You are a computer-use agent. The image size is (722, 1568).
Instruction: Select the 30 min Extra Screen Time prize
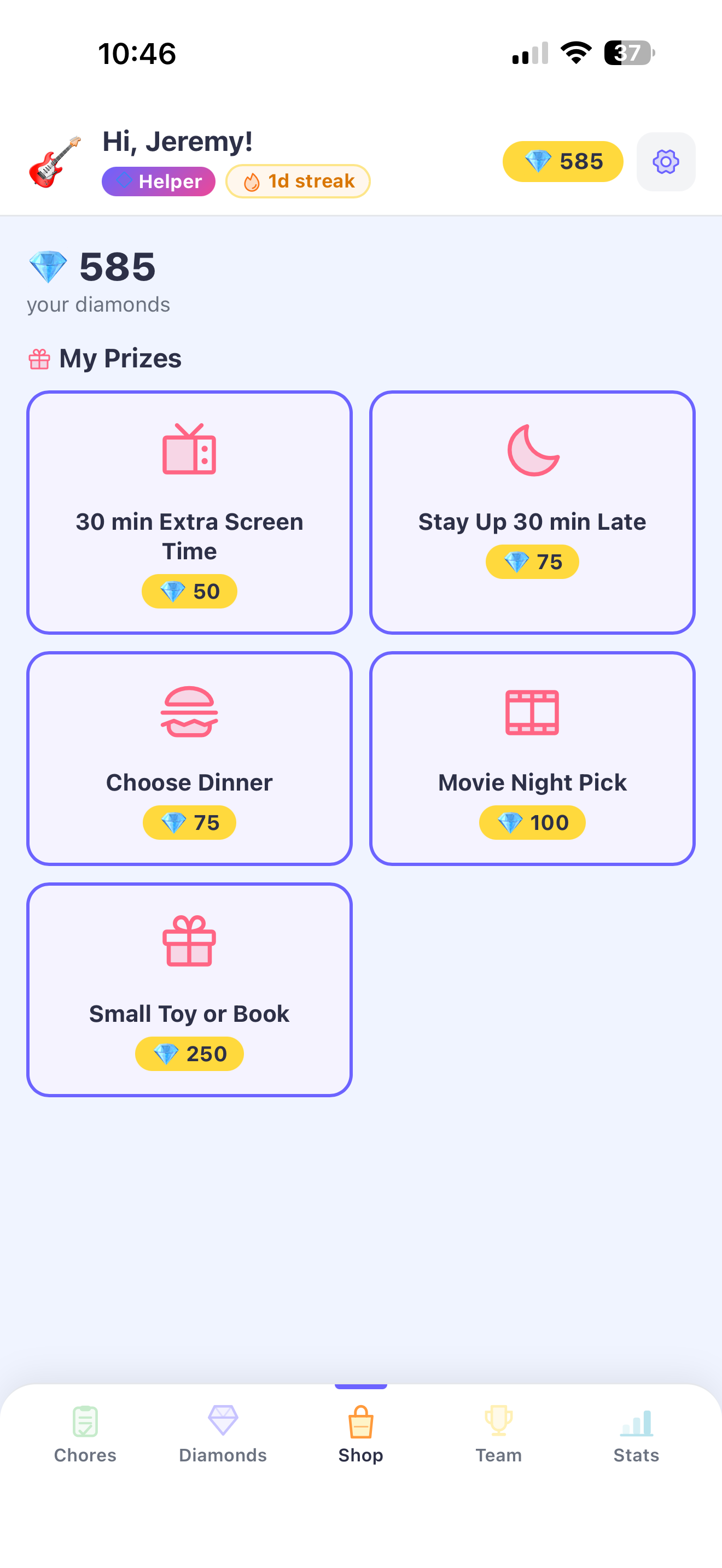[x=189, y=512]
